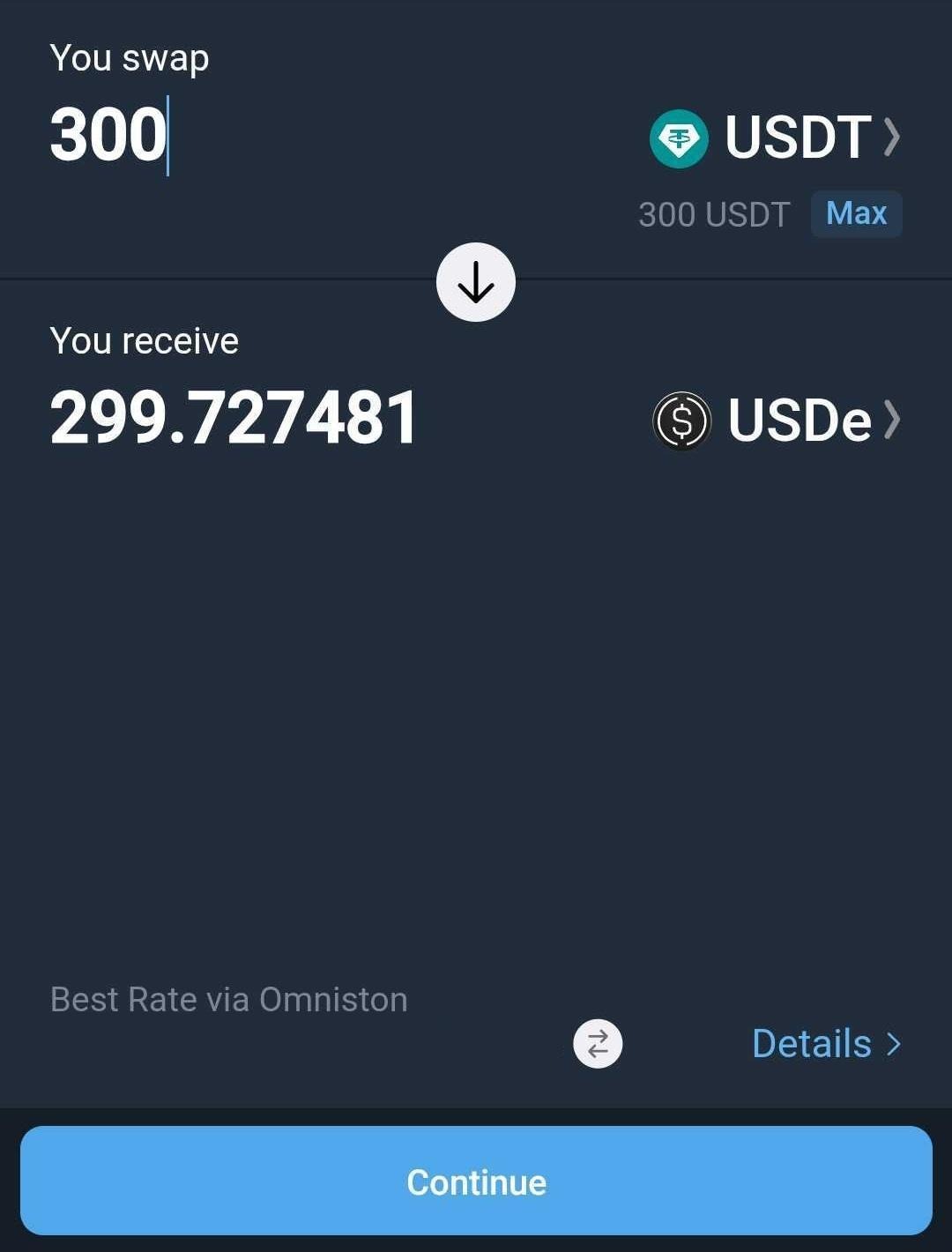The height and width of the screenshot is (1252, 952).
Task: Edit the swap amount field showing 300
Action: [108, 135]
